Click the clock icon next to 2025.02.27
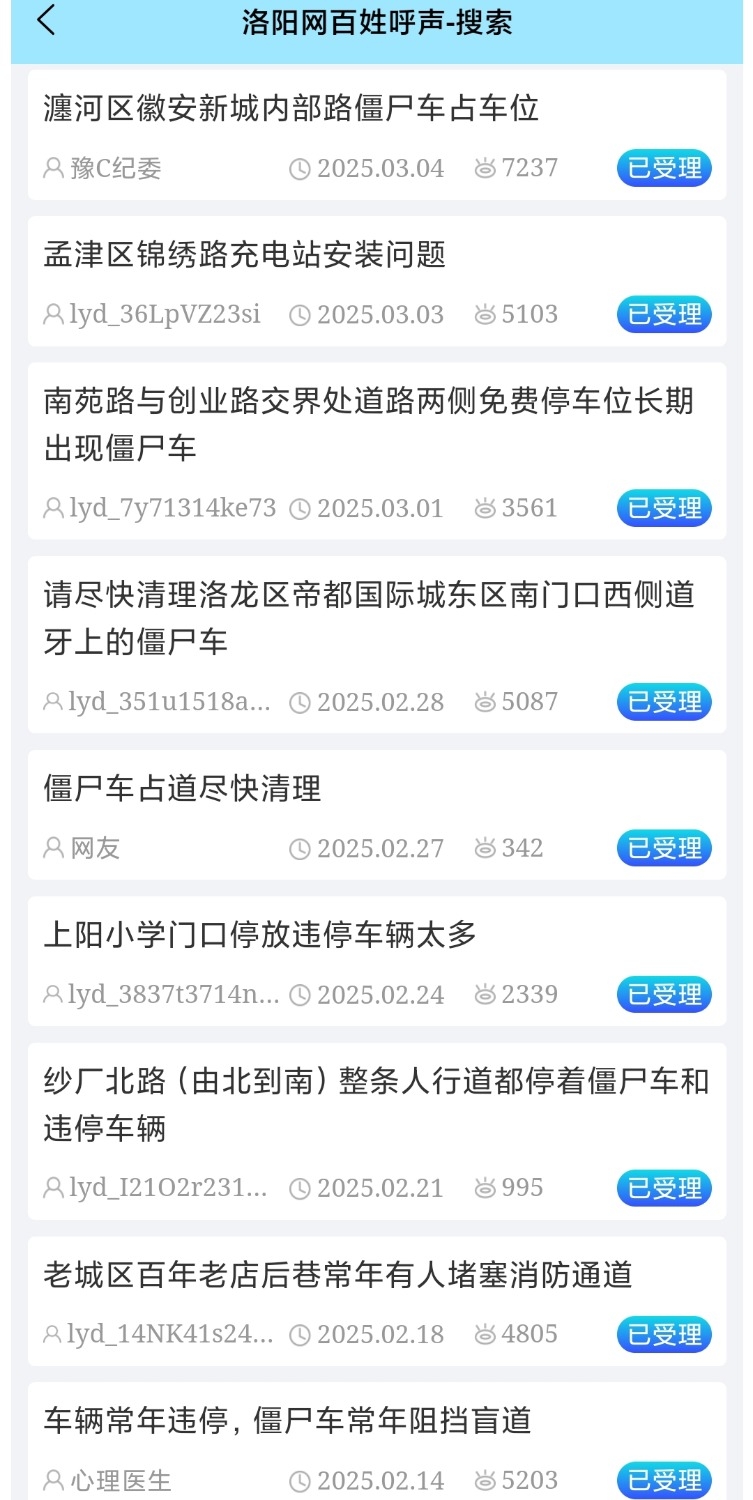 coord(299,848)
